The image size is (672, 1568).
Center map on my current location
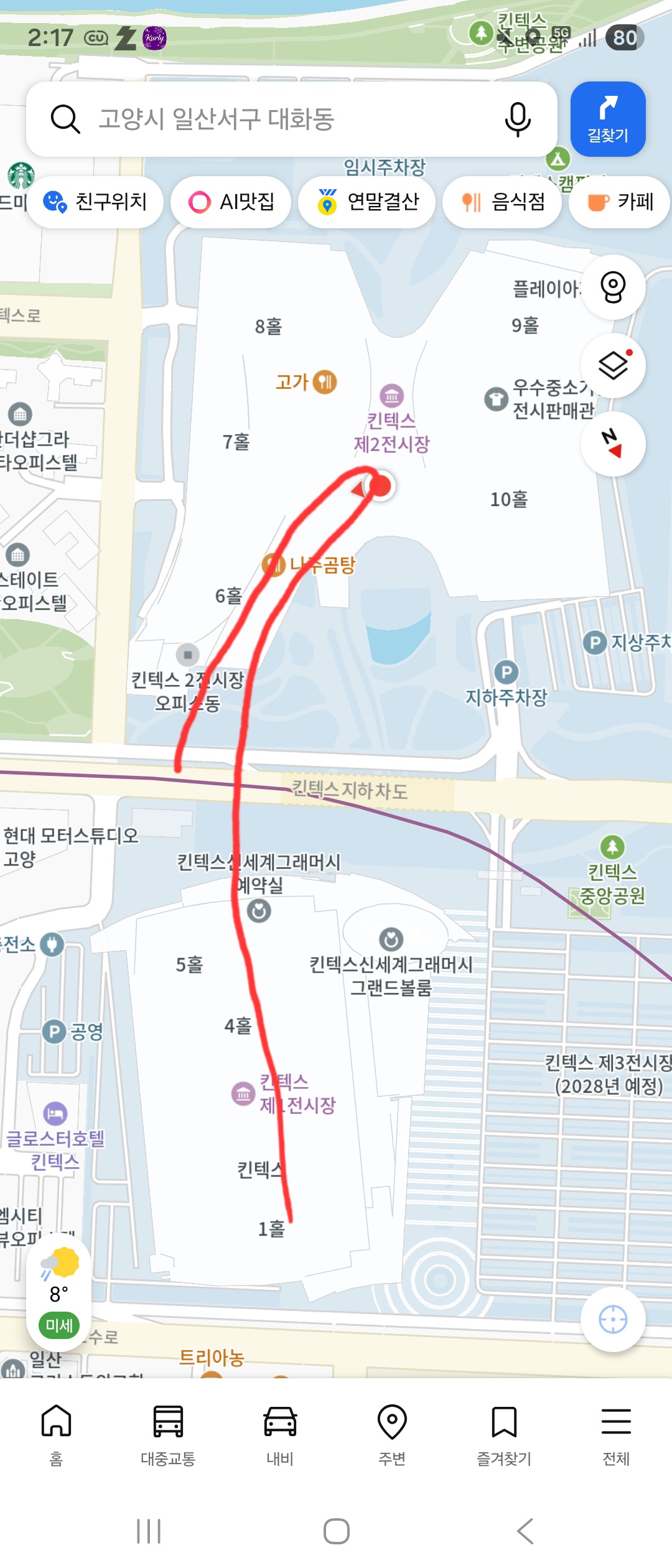tap(612, 1319)
